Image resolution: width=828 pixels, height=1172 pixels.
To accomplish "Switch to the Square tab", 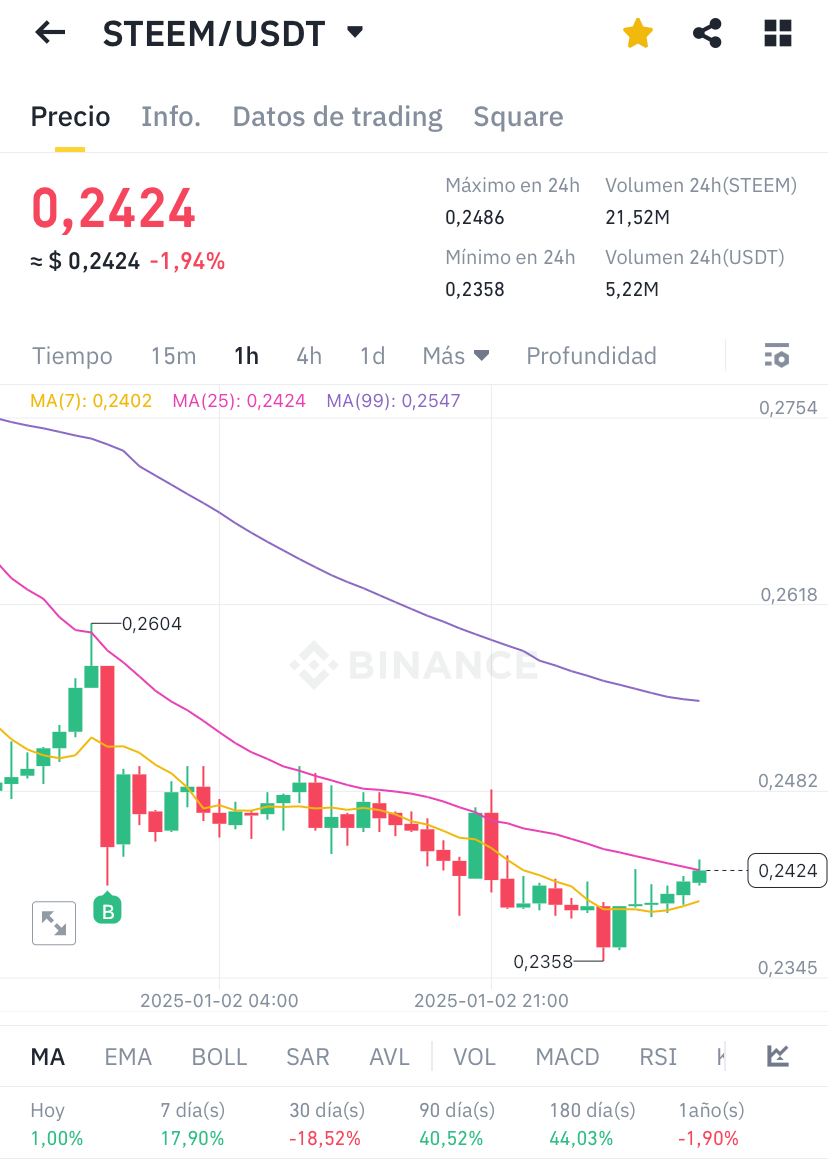I will point(518,117).
